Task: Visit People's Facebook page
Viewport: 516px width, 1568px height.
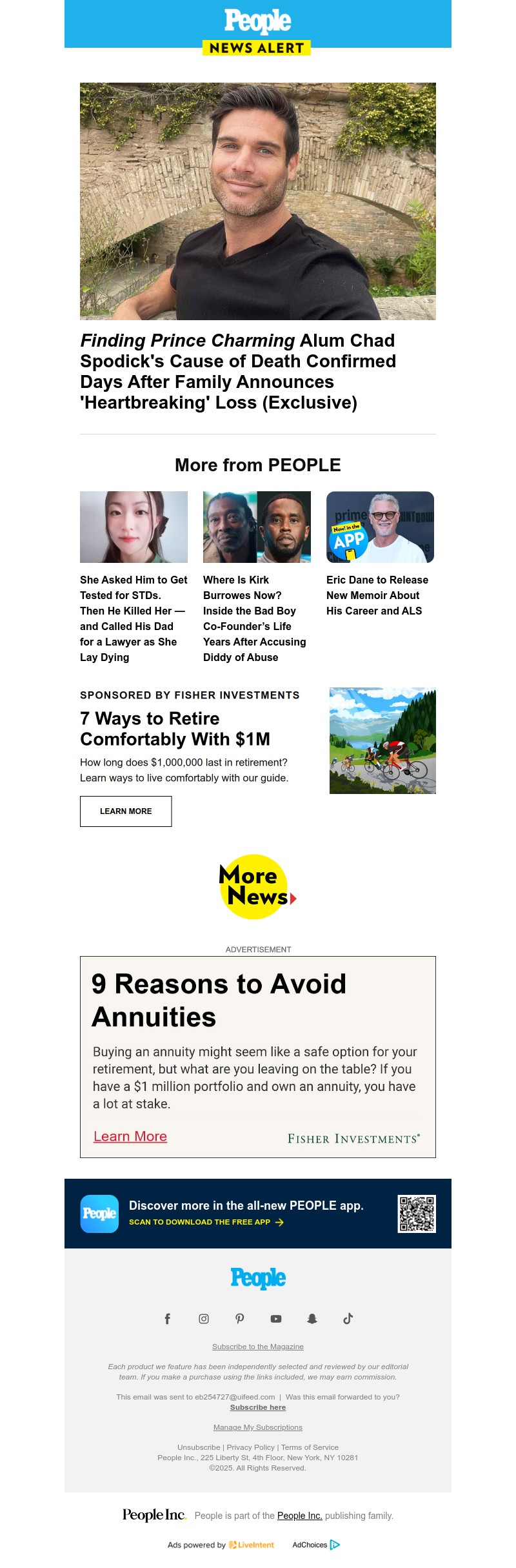Action: (168, 1318)
